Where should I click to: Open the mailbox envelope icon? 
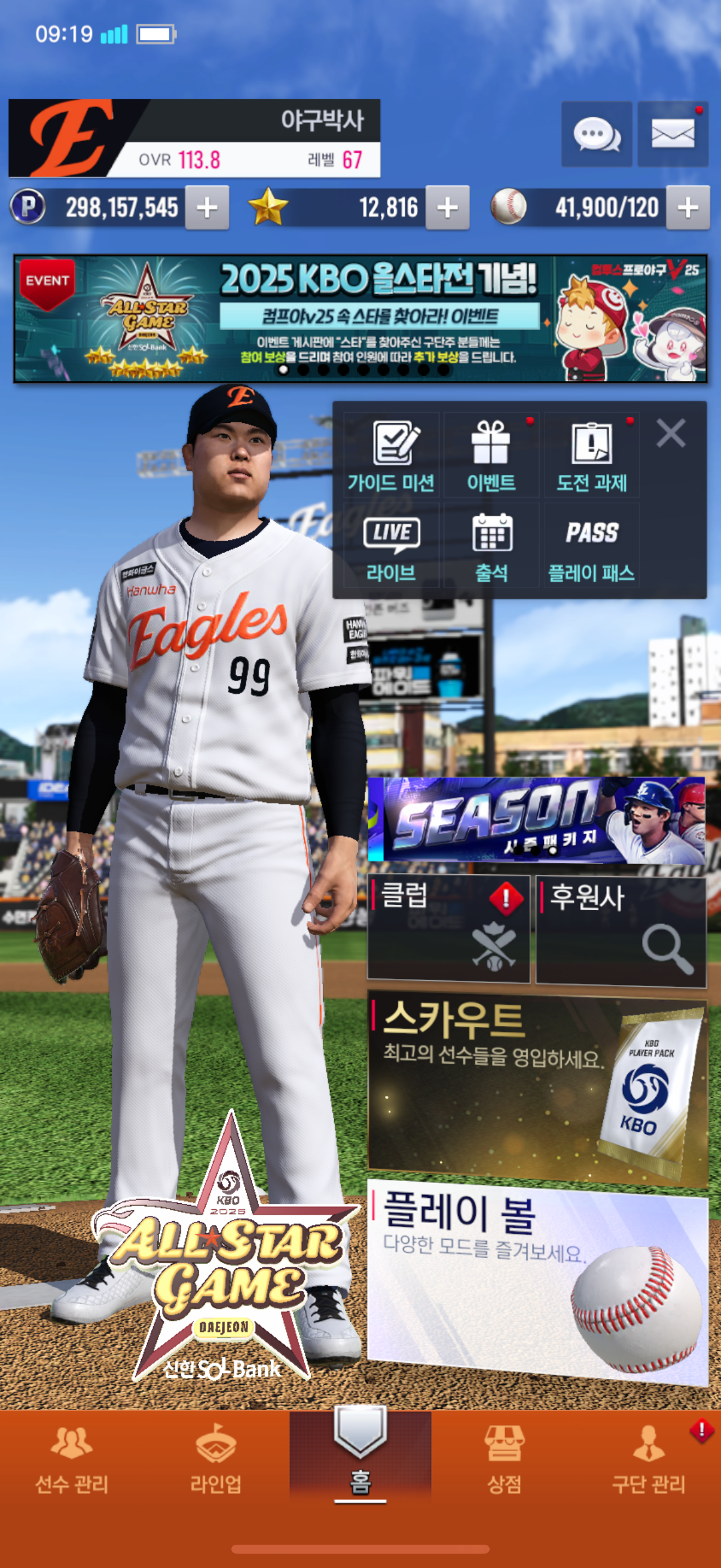tap(673, 134)
